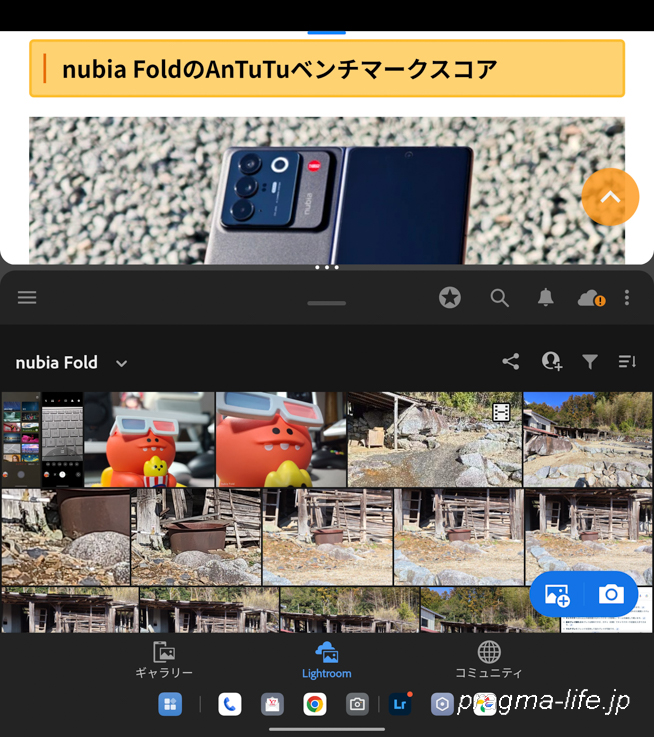Switch to the ギャラリー tab

[164, 660]
